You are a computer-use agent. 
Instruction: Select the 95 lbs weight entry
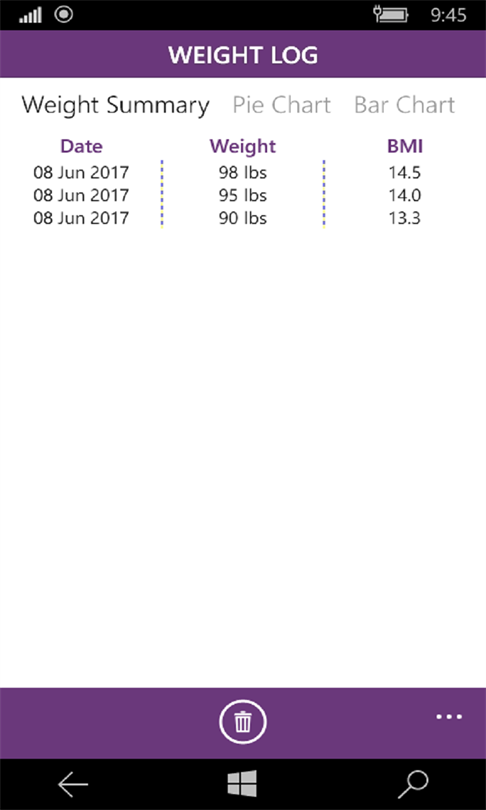point(243,195)
